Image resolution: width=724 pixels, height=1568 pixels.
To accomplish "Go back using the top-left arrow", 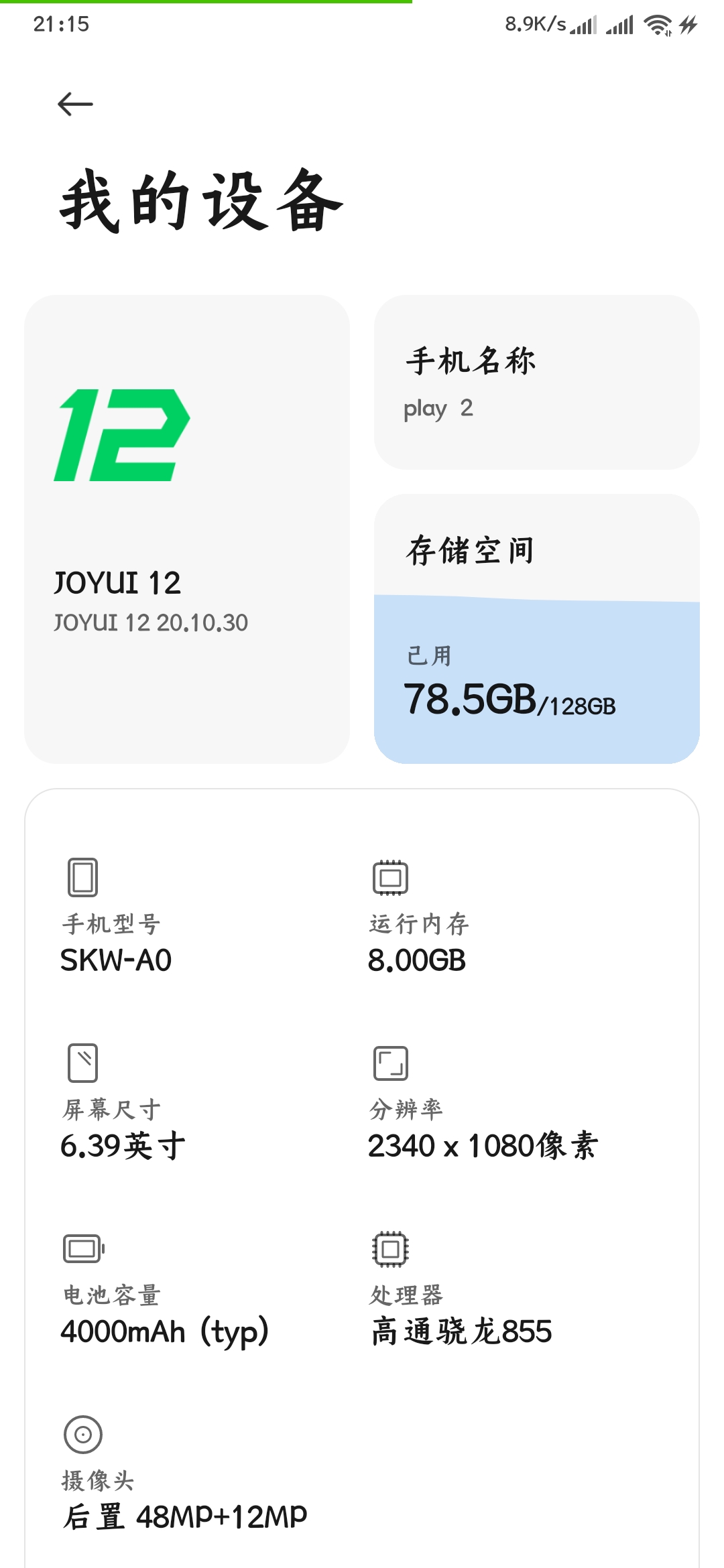I will [75, 104].
